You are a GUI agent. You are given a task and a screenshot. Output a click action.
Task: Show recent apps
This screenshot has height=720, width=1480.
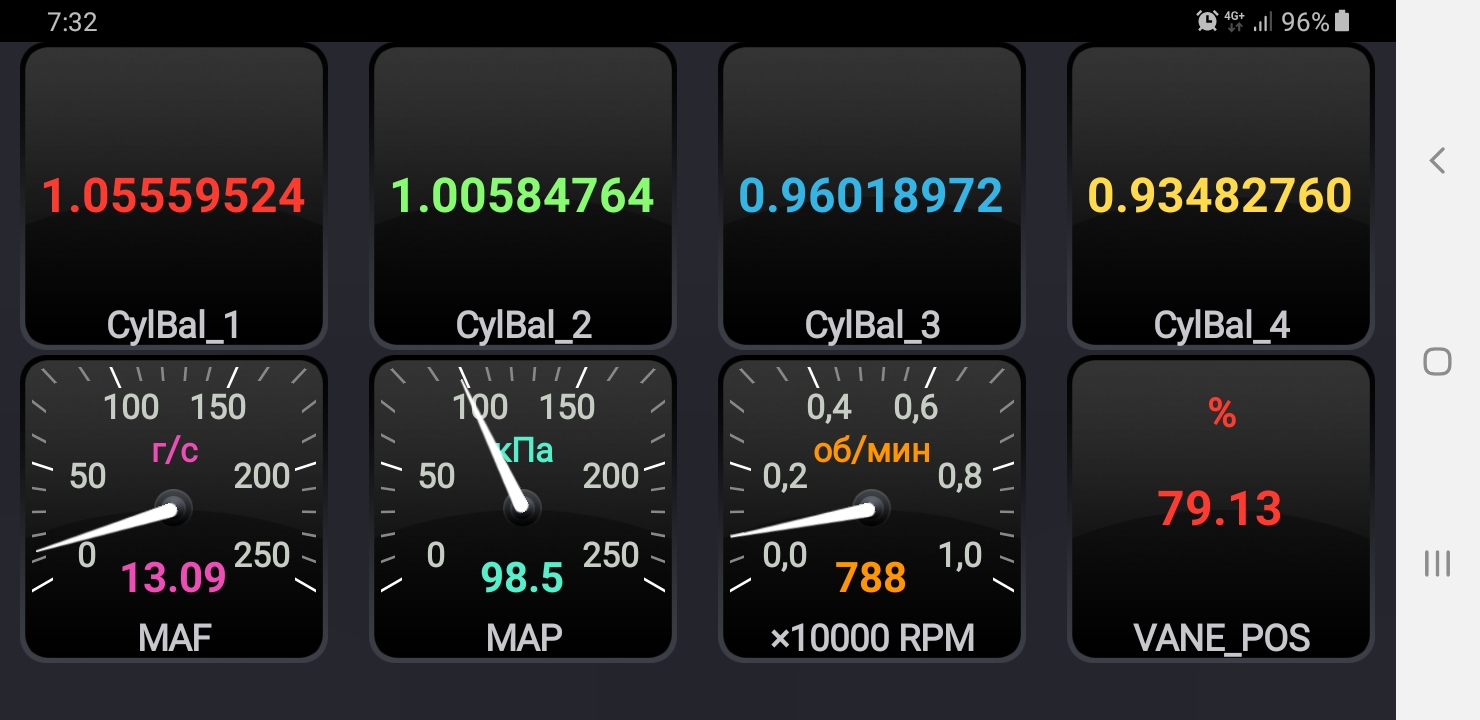pyautogui.click(x=1437, y=563)
